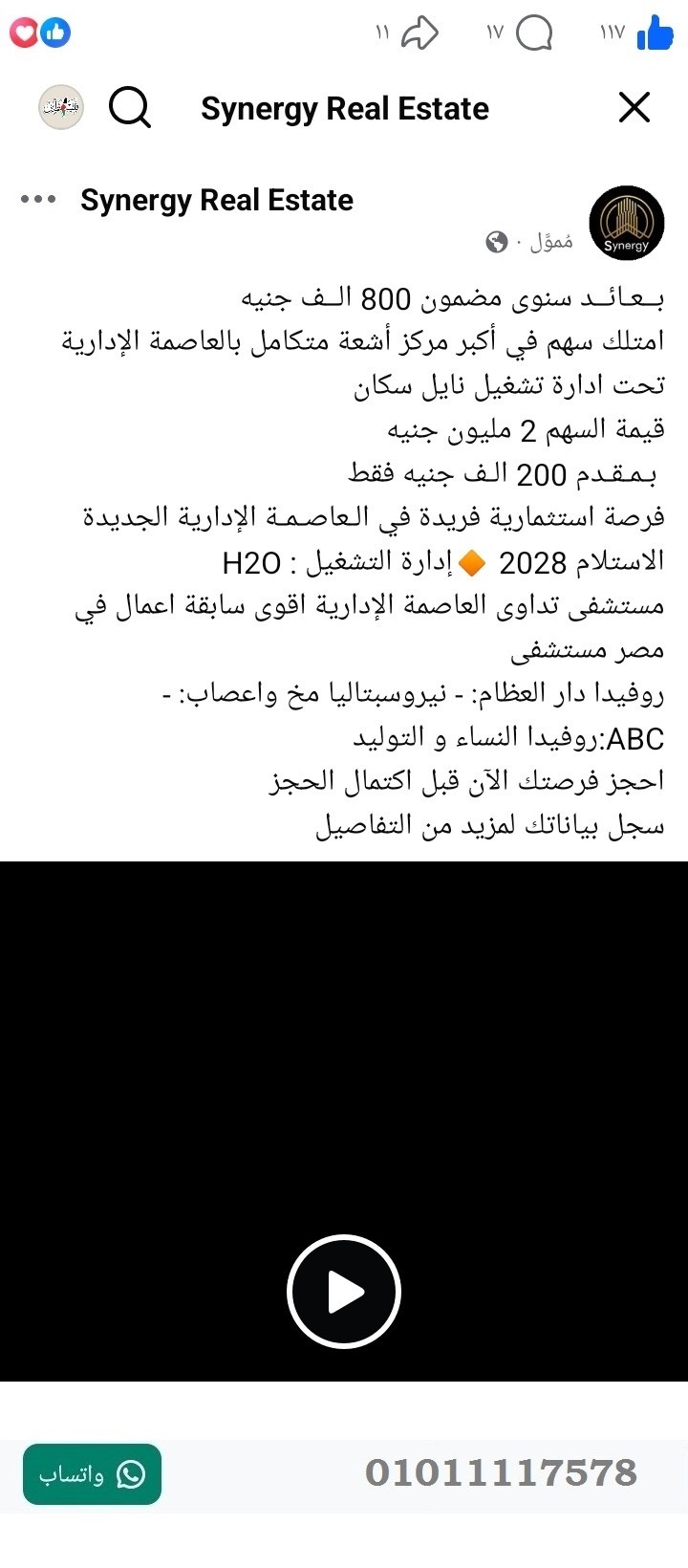Open the Synergy Real Estate page name link
This screenshot has width=688, height=1568.
tap(217, 200)
